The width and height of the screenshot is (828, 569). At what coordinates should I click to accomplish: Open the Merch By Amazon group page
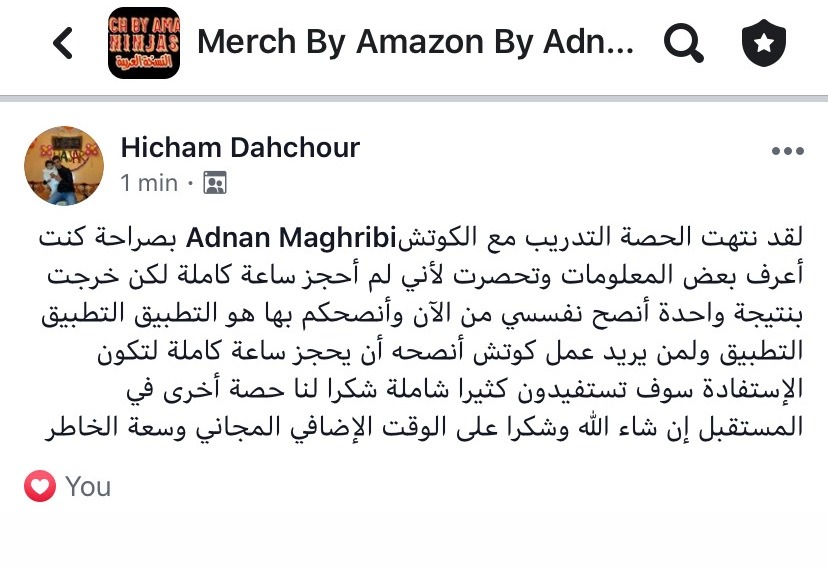[414, 43]
